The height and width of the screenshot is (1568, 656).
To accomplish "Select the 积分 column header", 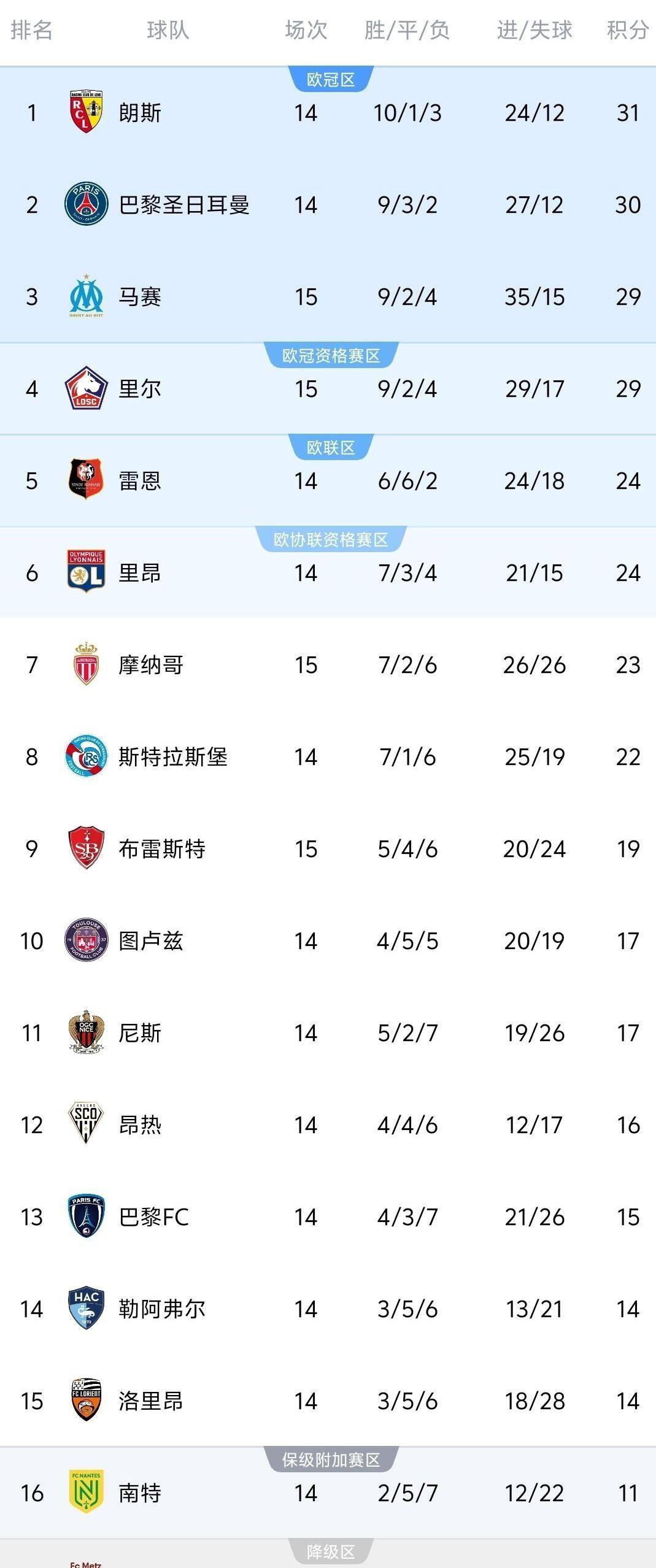I will click(x=627, y=32).
